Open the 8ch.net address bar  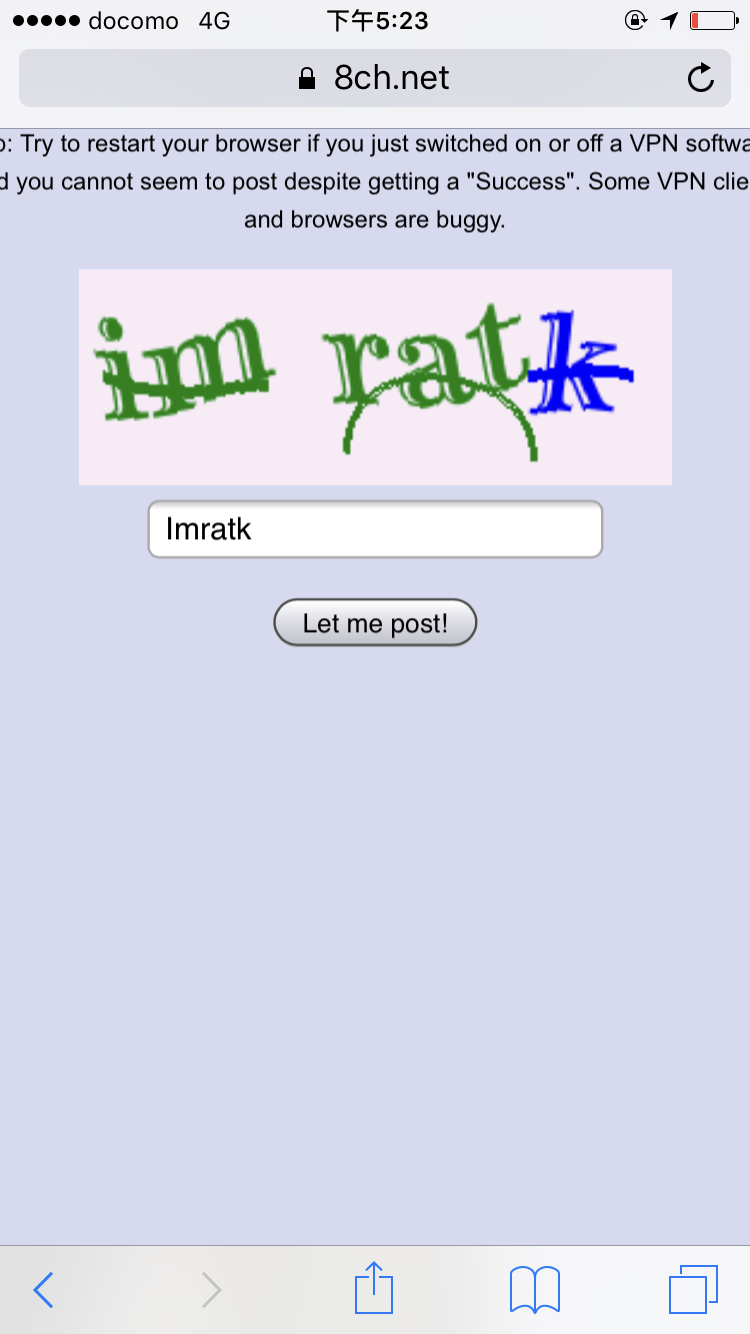tap(375, 78)
